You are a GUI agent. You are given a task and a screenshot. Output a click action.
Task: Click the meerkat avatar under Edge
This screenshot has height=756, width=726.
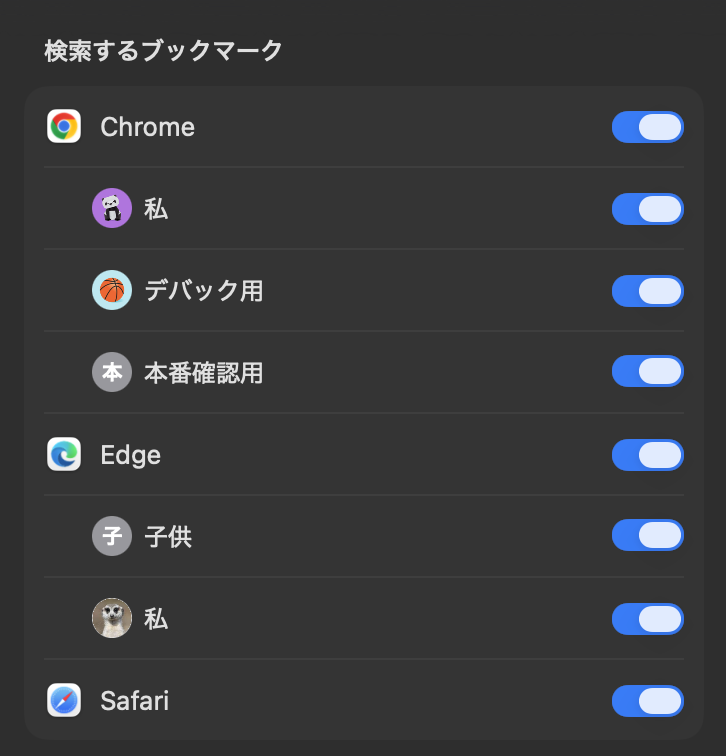[112, 618]
